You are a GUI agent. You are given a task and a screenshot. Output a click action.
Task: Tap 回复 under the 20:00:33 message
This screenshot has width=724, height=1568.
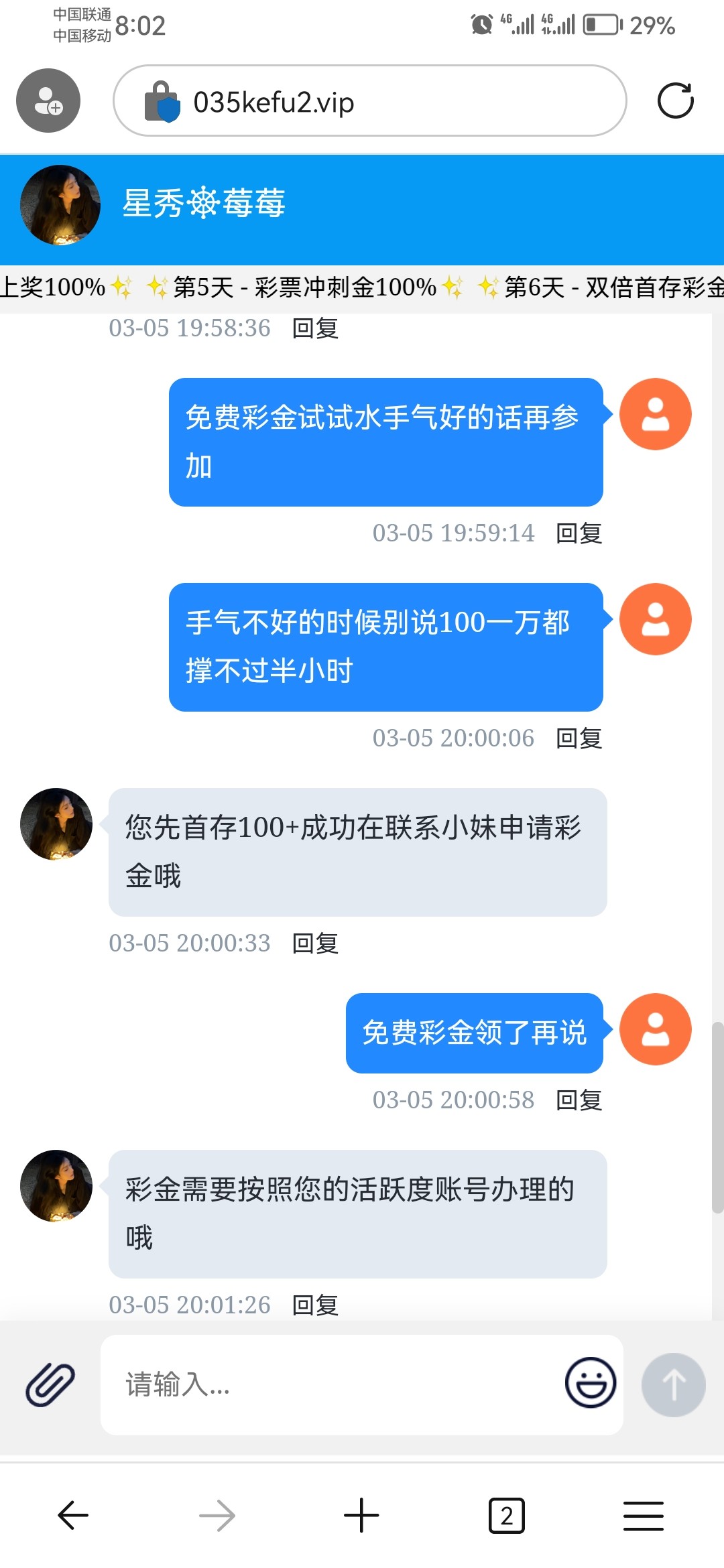tap(315, 943)
